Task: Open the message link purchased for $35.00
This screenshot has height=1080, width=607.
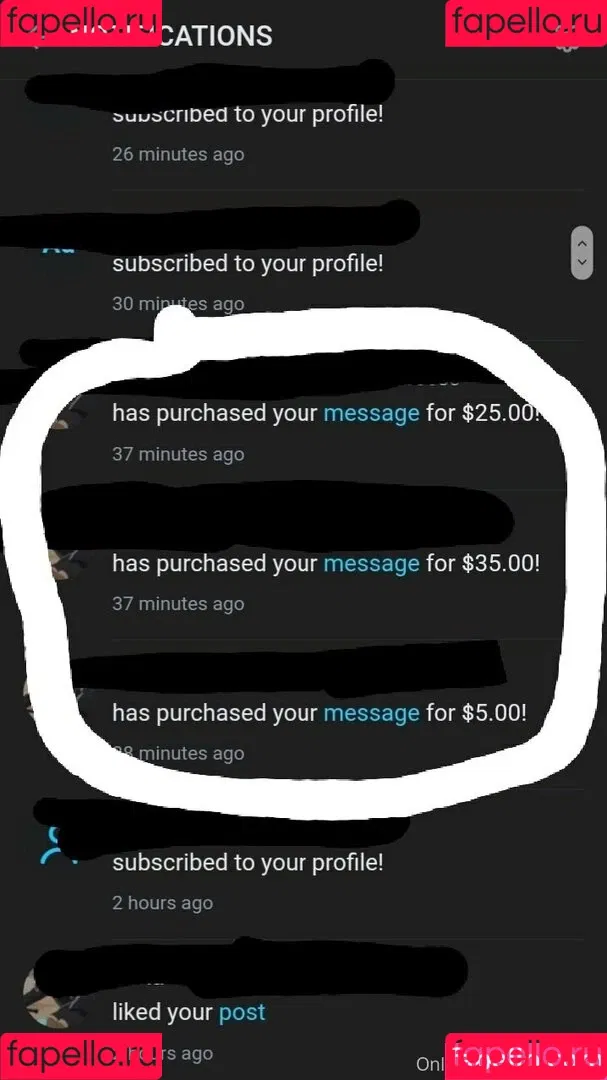Action: pyautogui.click(x=371, y=563)
